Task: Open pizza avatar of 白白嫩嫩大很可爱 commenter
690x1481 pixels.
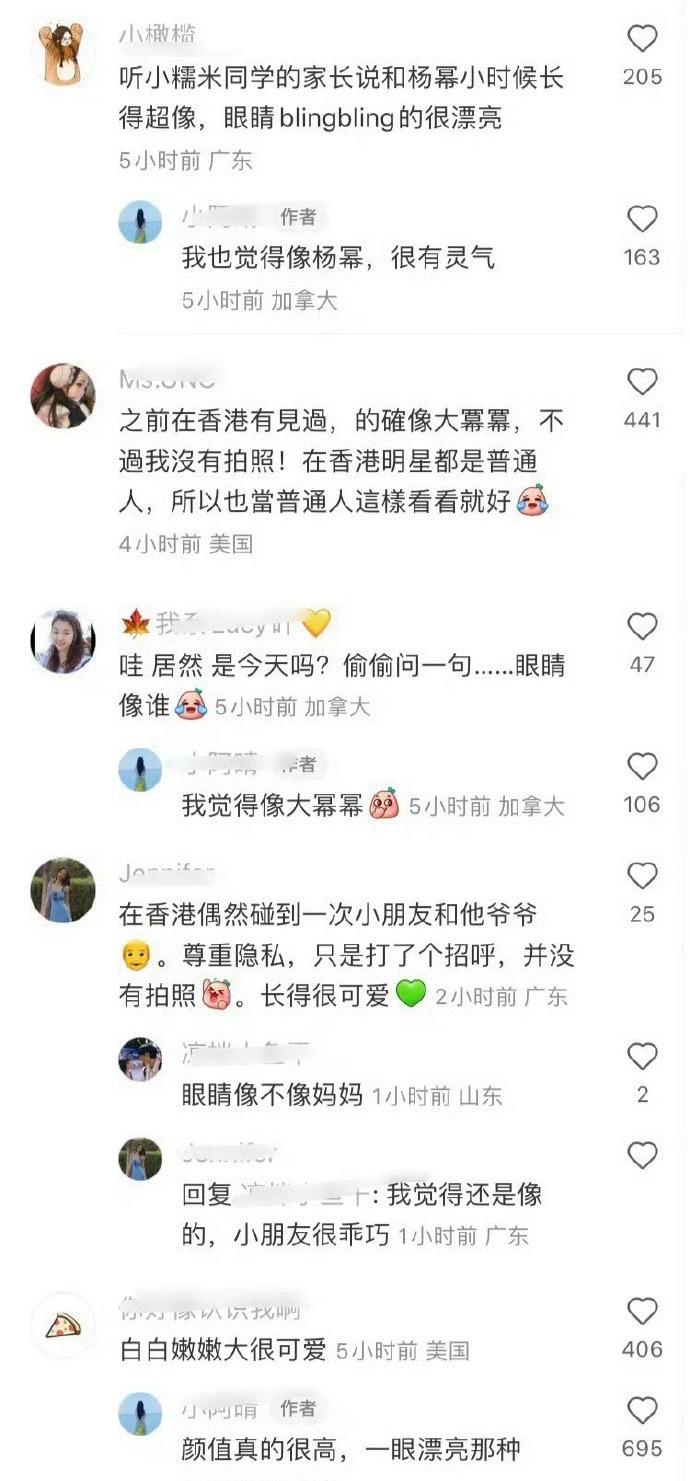Action: pos(63,1326)
